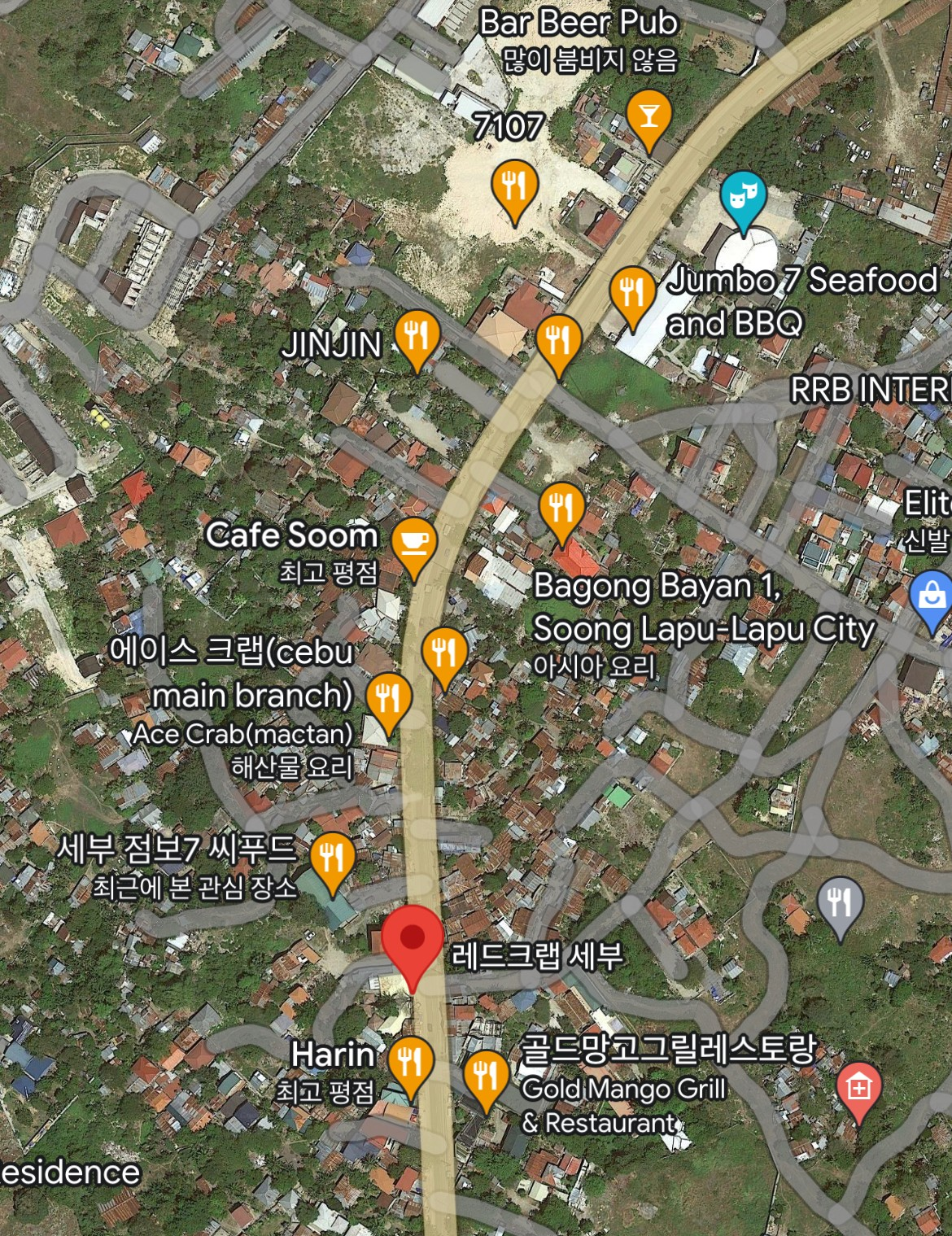Open the teal theater masks marker
The width and height of the screenshot is (952, 1236).
742,196
